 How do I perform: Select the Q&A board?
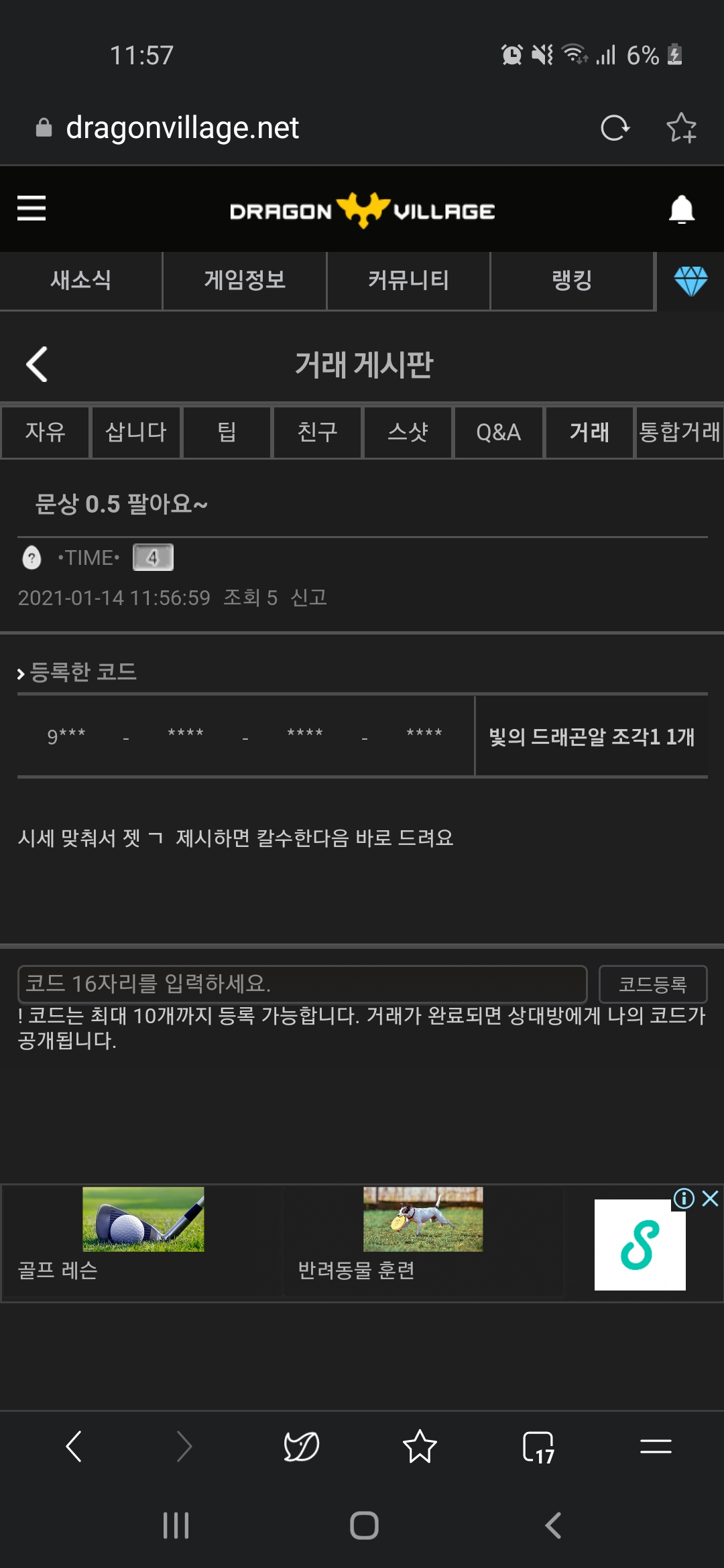point(498,432)
